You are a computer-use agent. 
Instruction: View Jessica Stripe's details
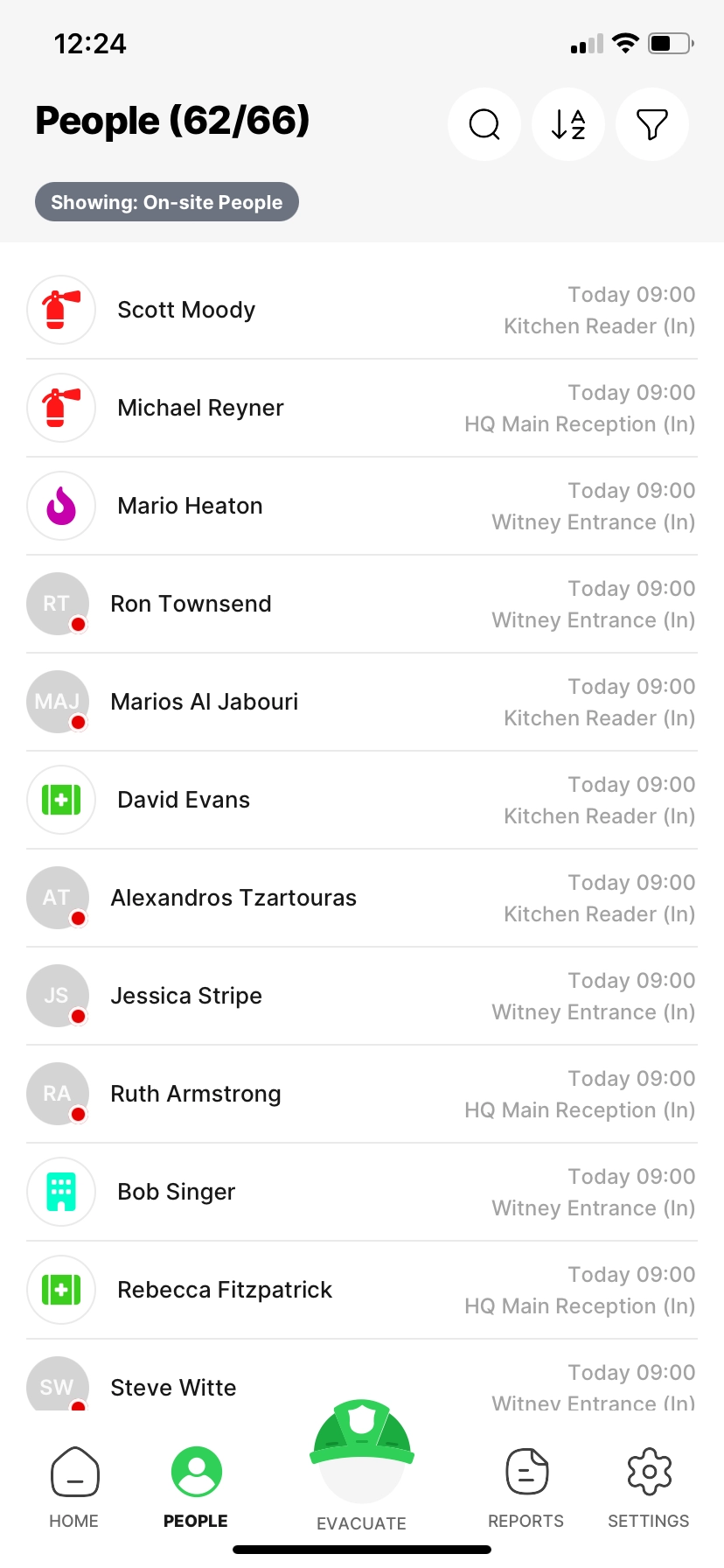tap(362, 996)
